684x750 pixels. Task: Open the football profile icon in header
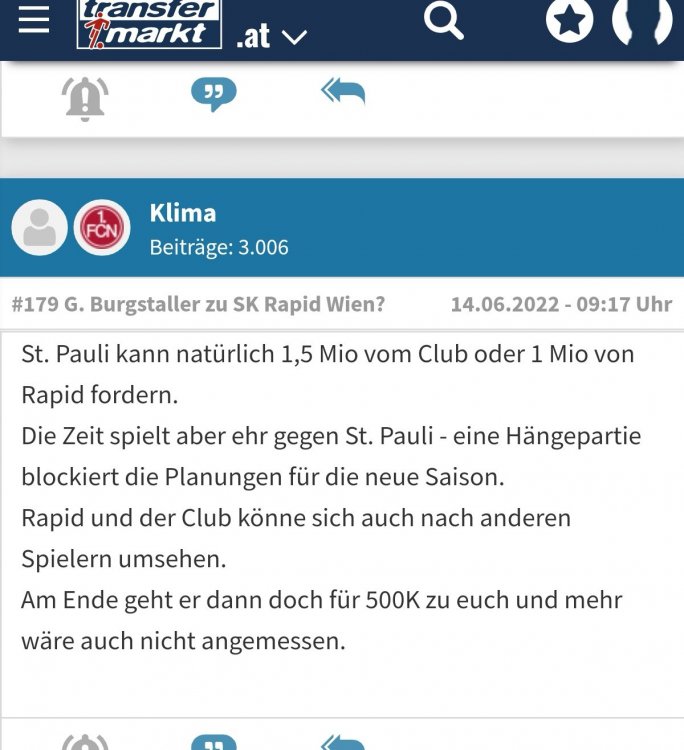642,21
